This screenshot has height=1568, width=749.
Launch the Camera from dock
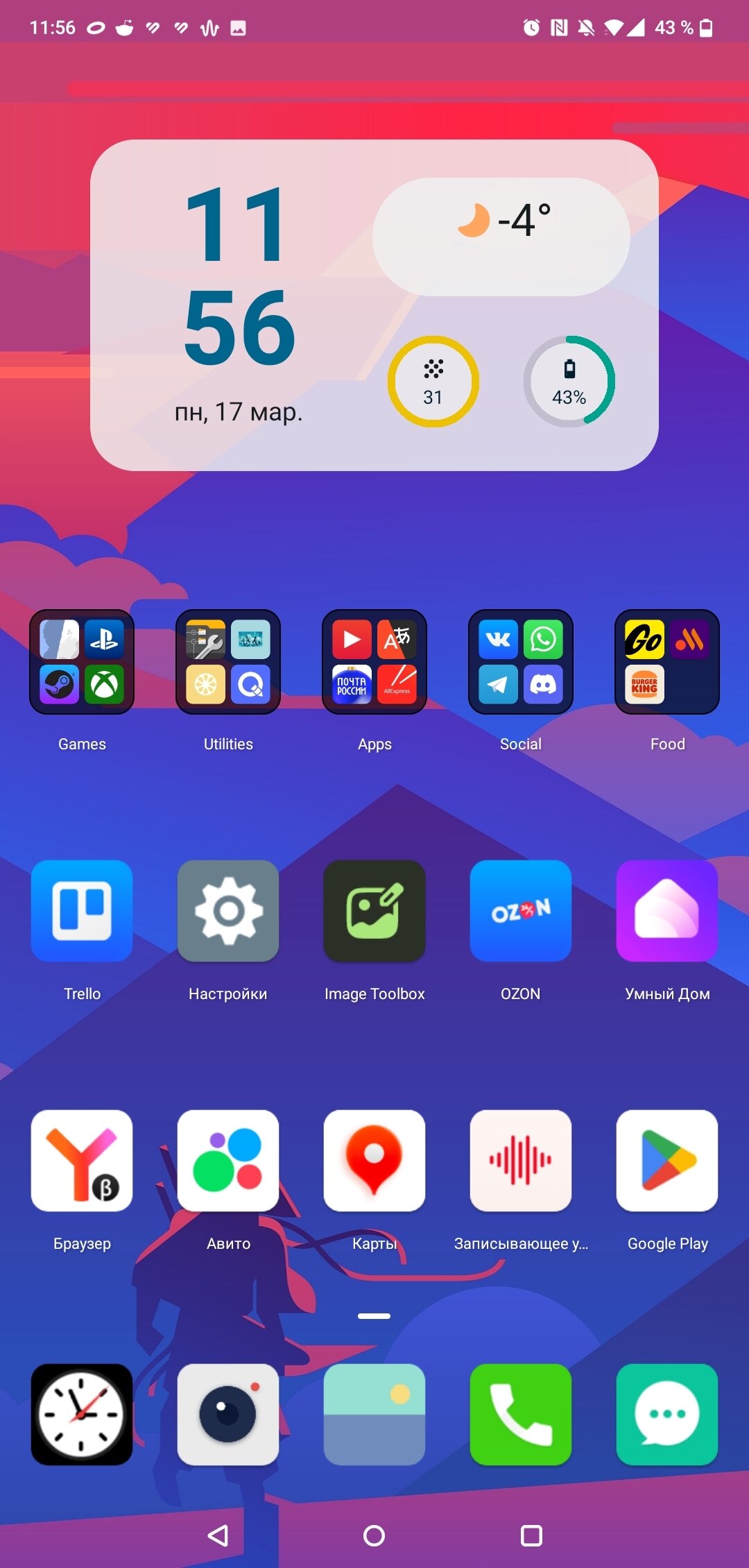point(228,1415)
